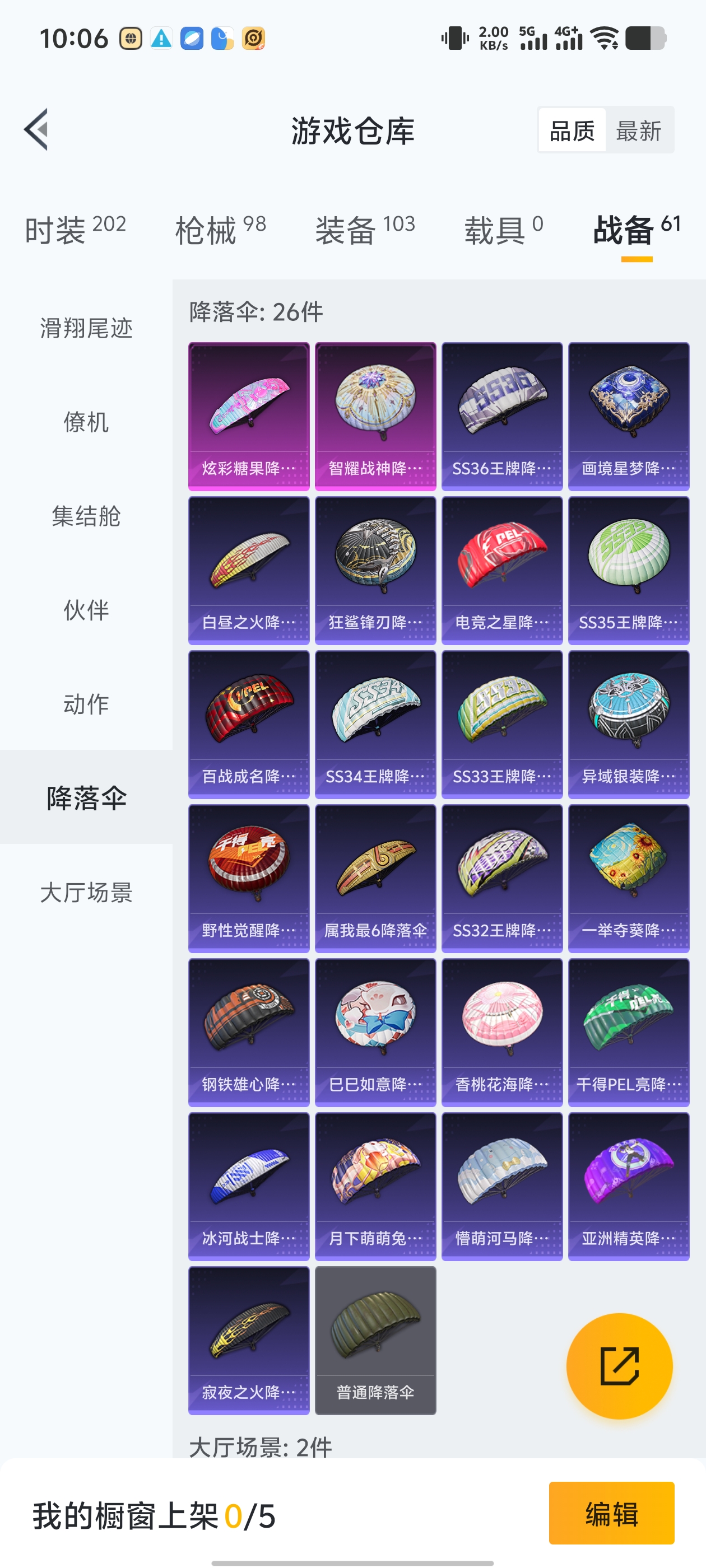The image size is (706, 1568).
Task: Select the 智耀战神 parachute
Action: click(x=376, y=414)
